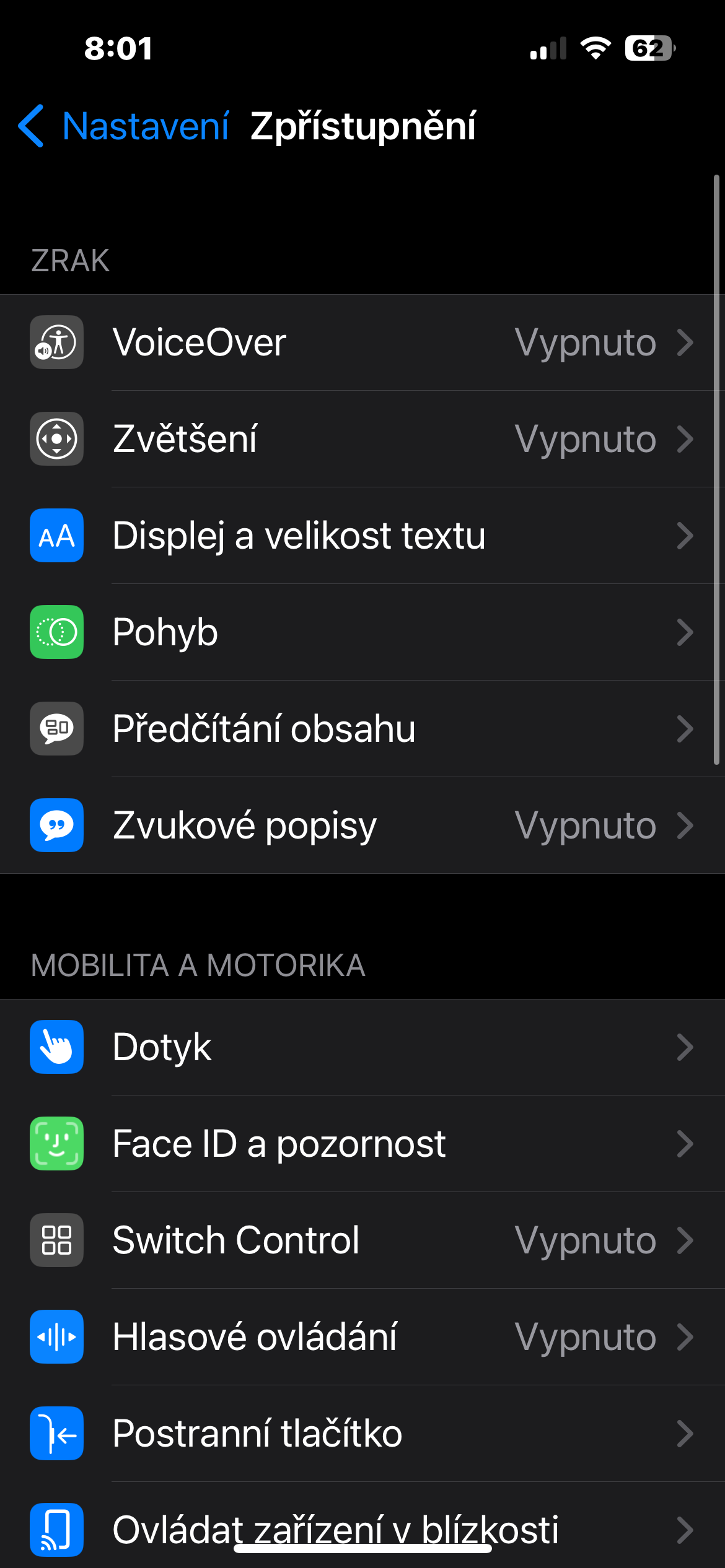Viewport: 725px width, 1568px height.
Task: Open Displej a velikost textu
Action: pos(362,536)
